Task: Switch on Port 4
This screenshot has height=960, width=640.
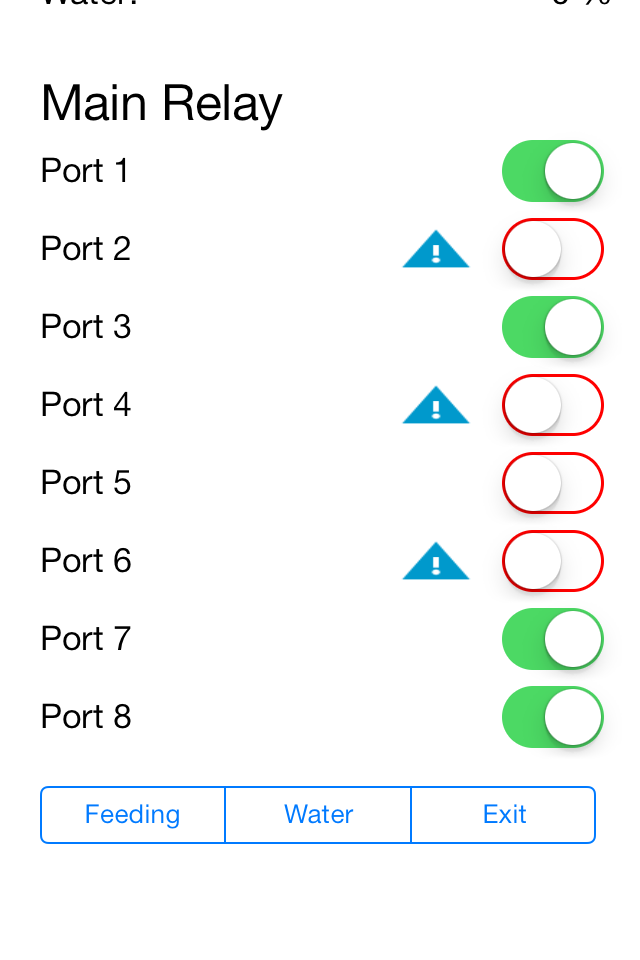Action: [552, 405]
